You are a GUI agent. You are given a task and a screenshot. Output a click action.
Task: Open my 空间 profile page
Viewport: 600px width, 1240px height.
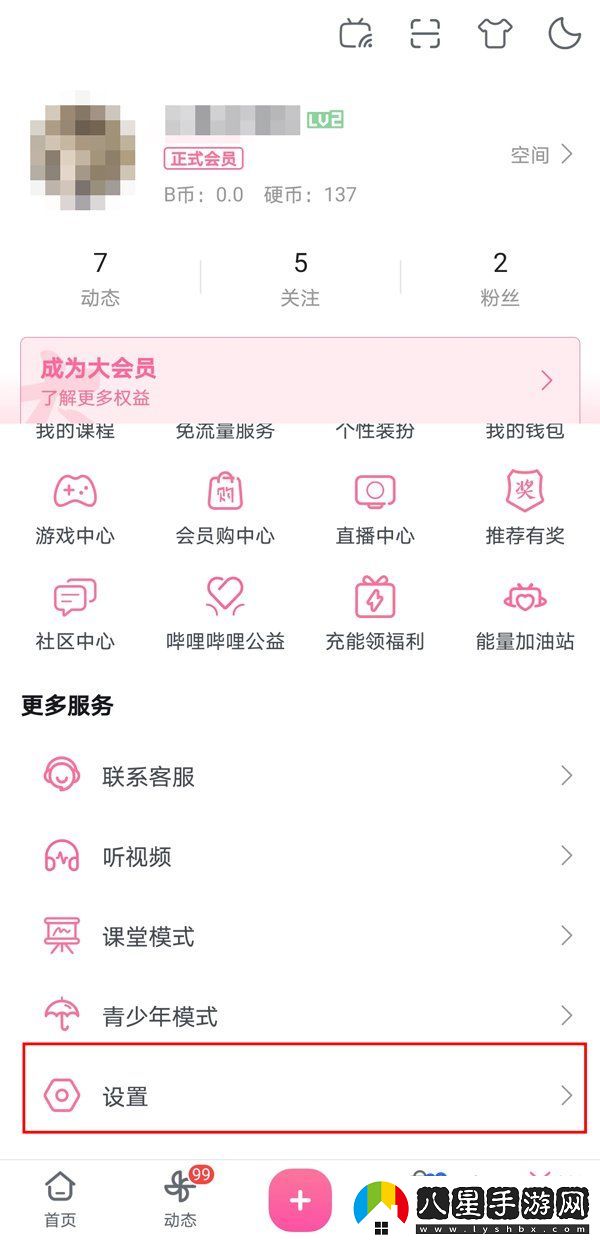coord(541,154)
